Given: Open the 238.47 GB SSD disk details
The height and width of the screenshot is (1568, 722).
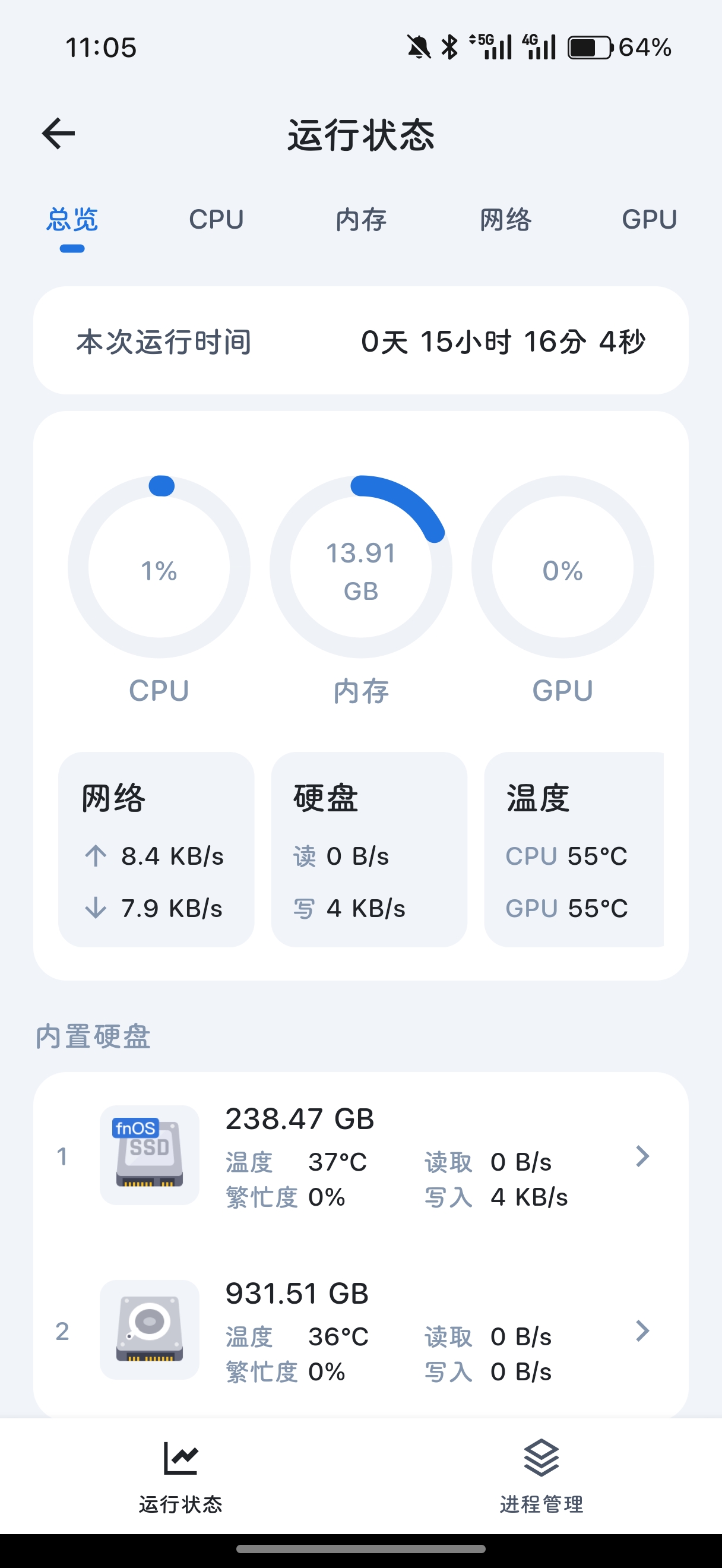Looking at the screenshot, I should point(360,1156).
